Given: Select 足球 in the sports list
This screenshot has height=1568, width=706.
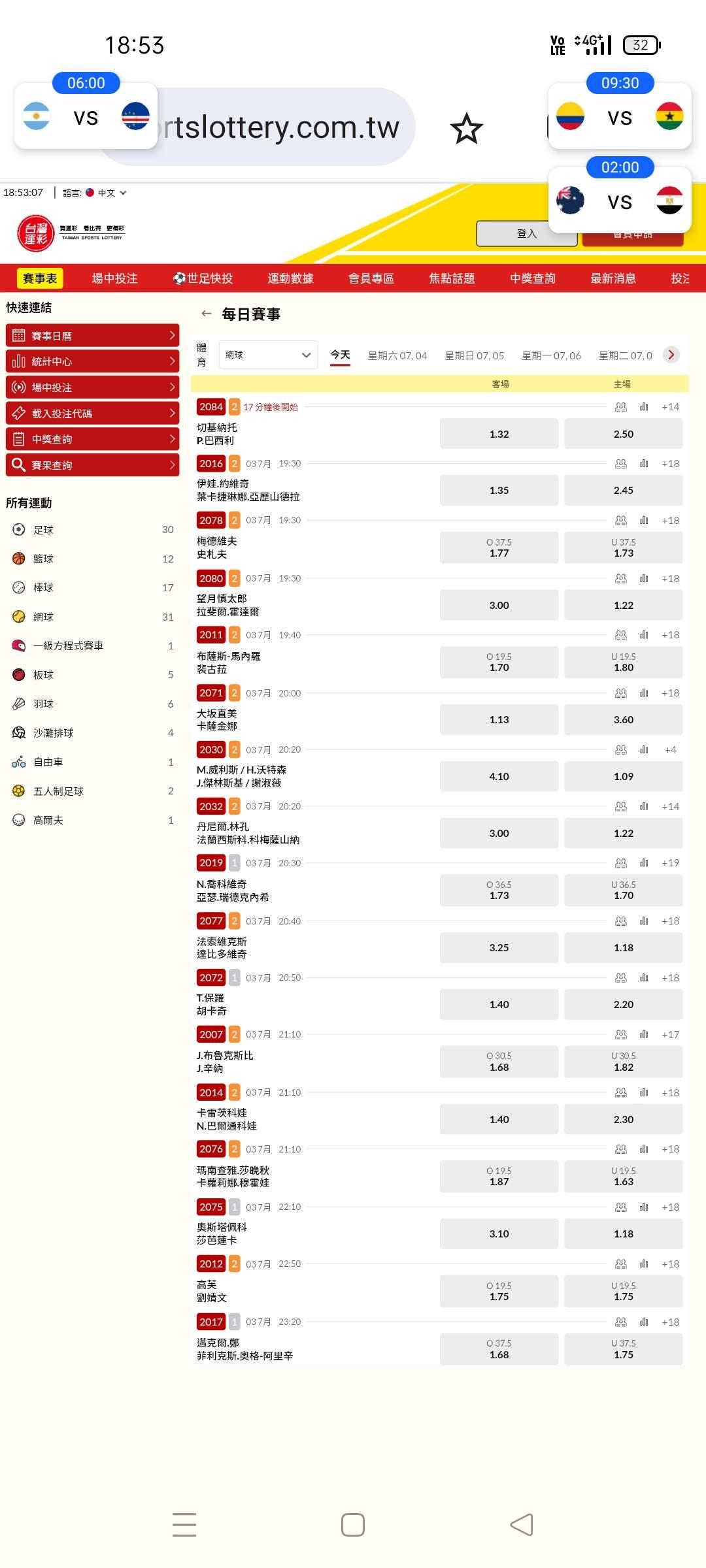Looking at the screenshot, I should click(92, 530).
